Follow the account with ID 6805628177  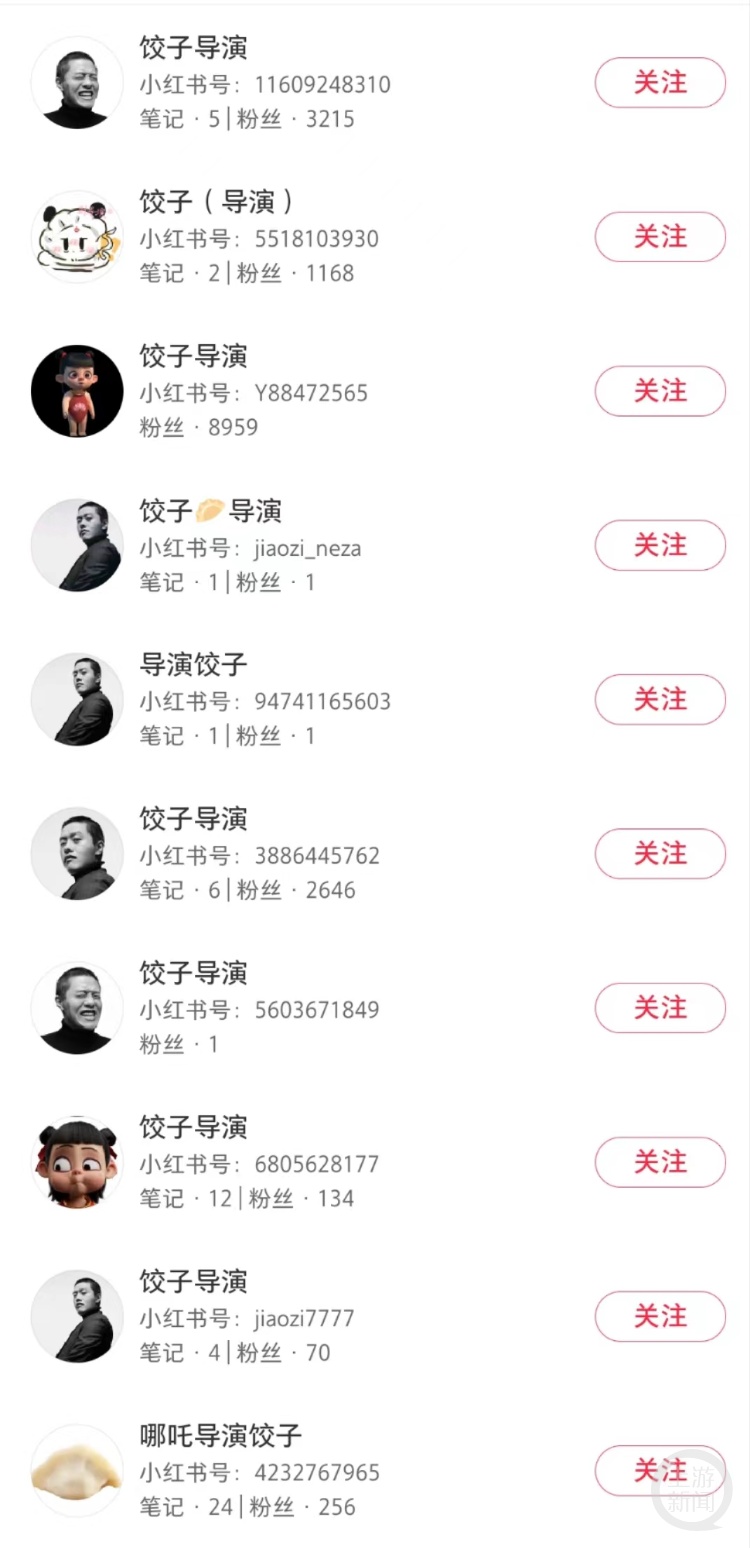point(660,1163)
